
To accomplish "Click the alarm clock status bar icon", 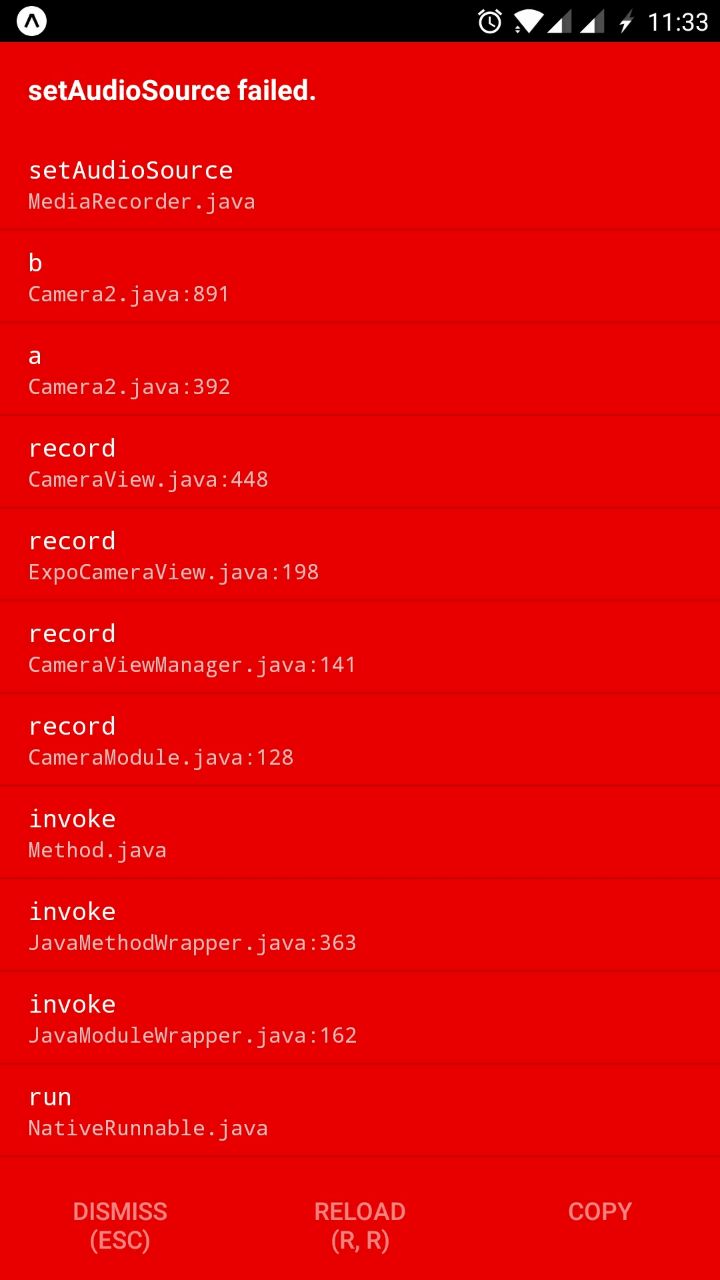I will (x=488, y=20).
